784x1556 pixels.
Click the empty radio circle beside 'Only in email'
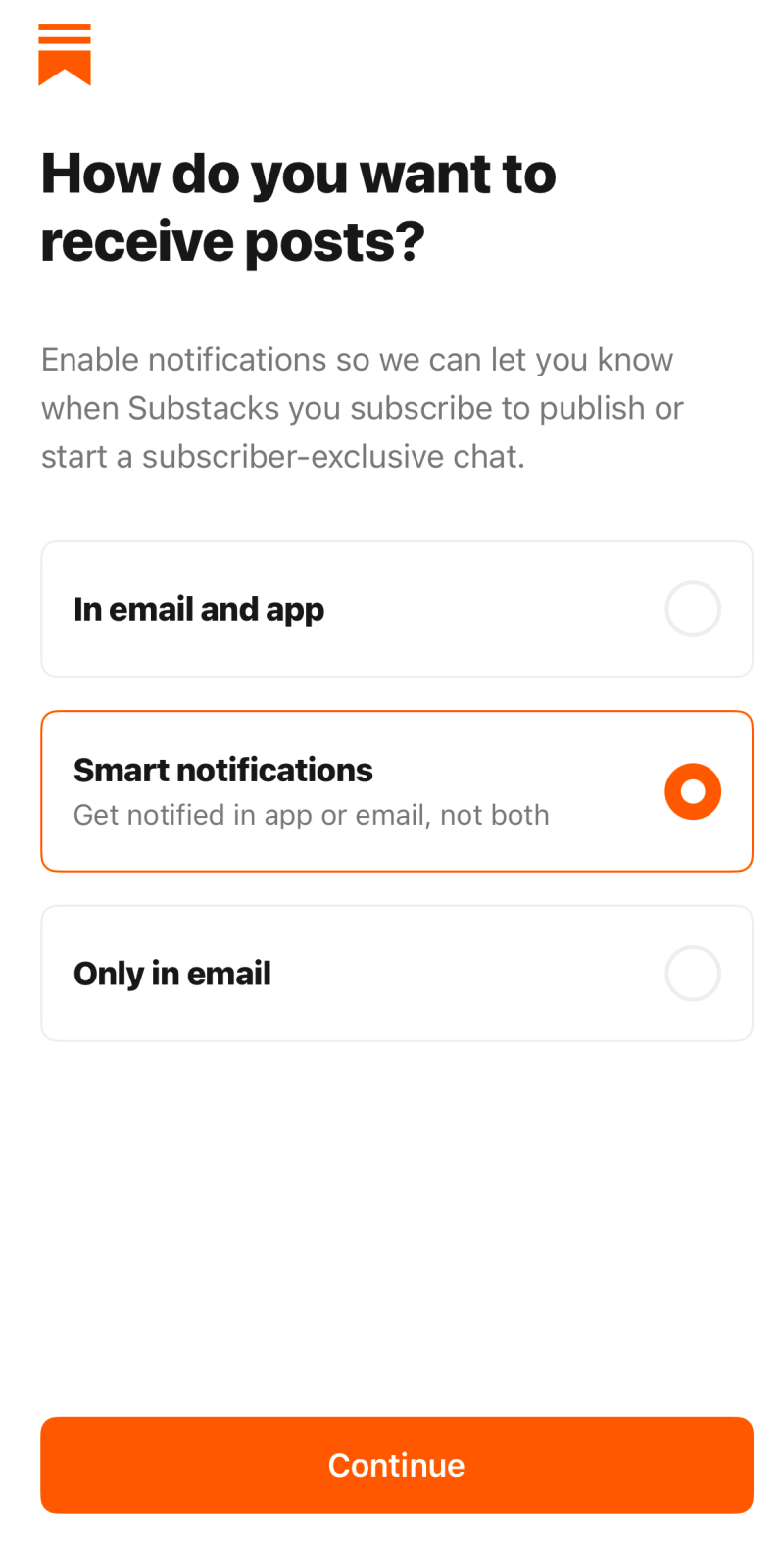(x=693, y=973)
